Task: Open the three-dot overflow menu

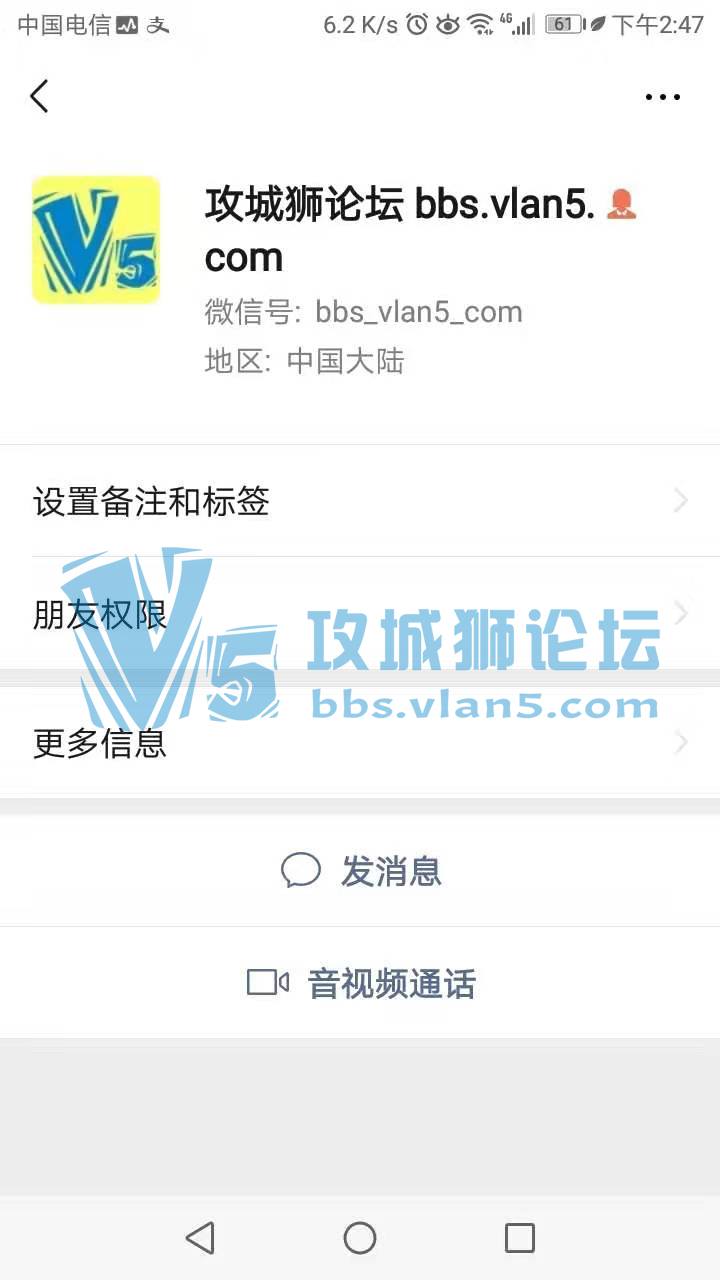Action: [x=662, y=97]
